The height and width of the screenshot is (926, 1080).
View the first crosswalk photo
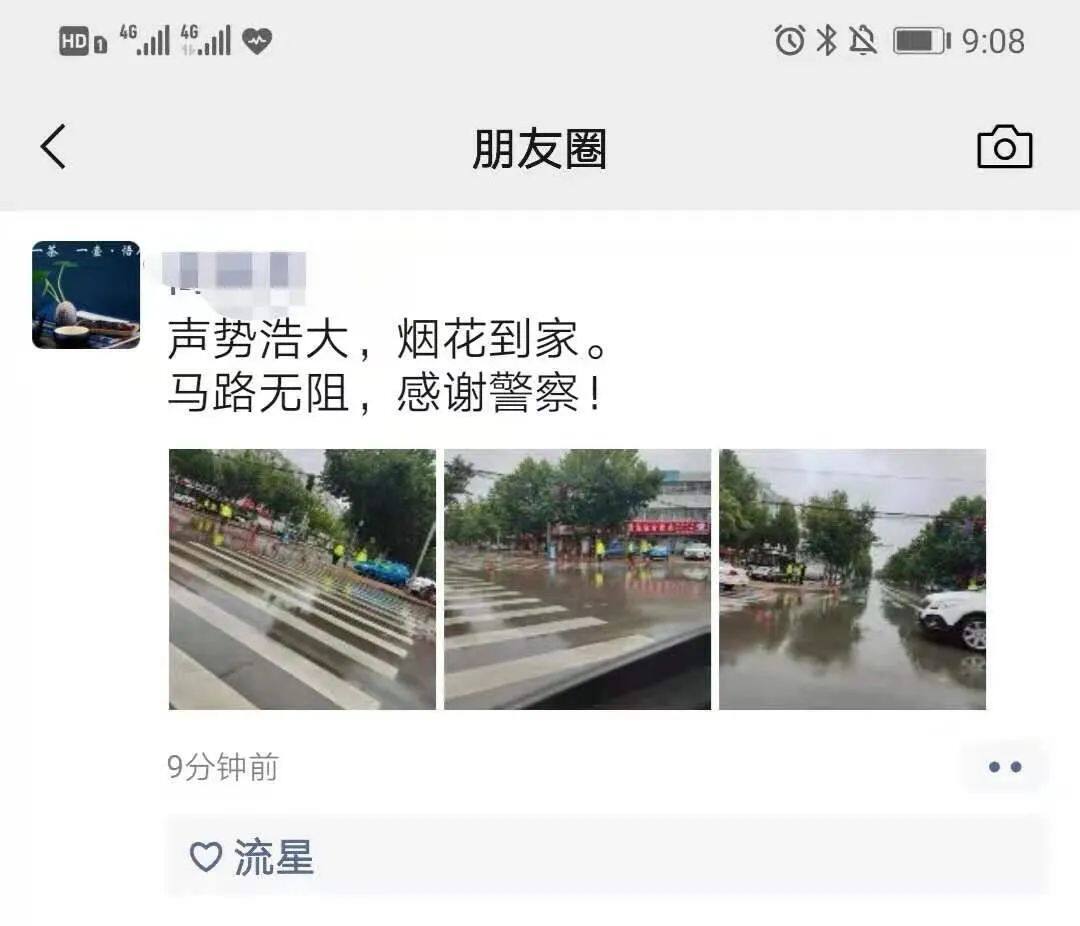(x=302, y=579)
